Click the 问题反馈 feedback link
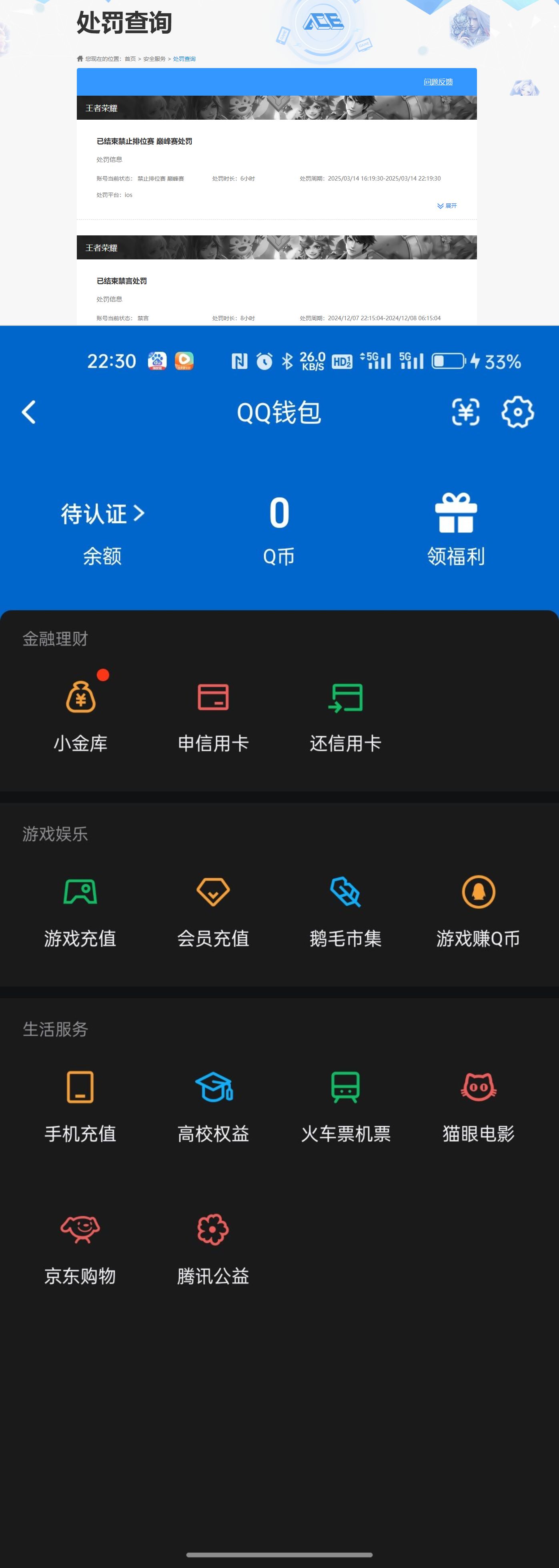The height and width of the screenshot is (1568, 559). pos(439,81)
